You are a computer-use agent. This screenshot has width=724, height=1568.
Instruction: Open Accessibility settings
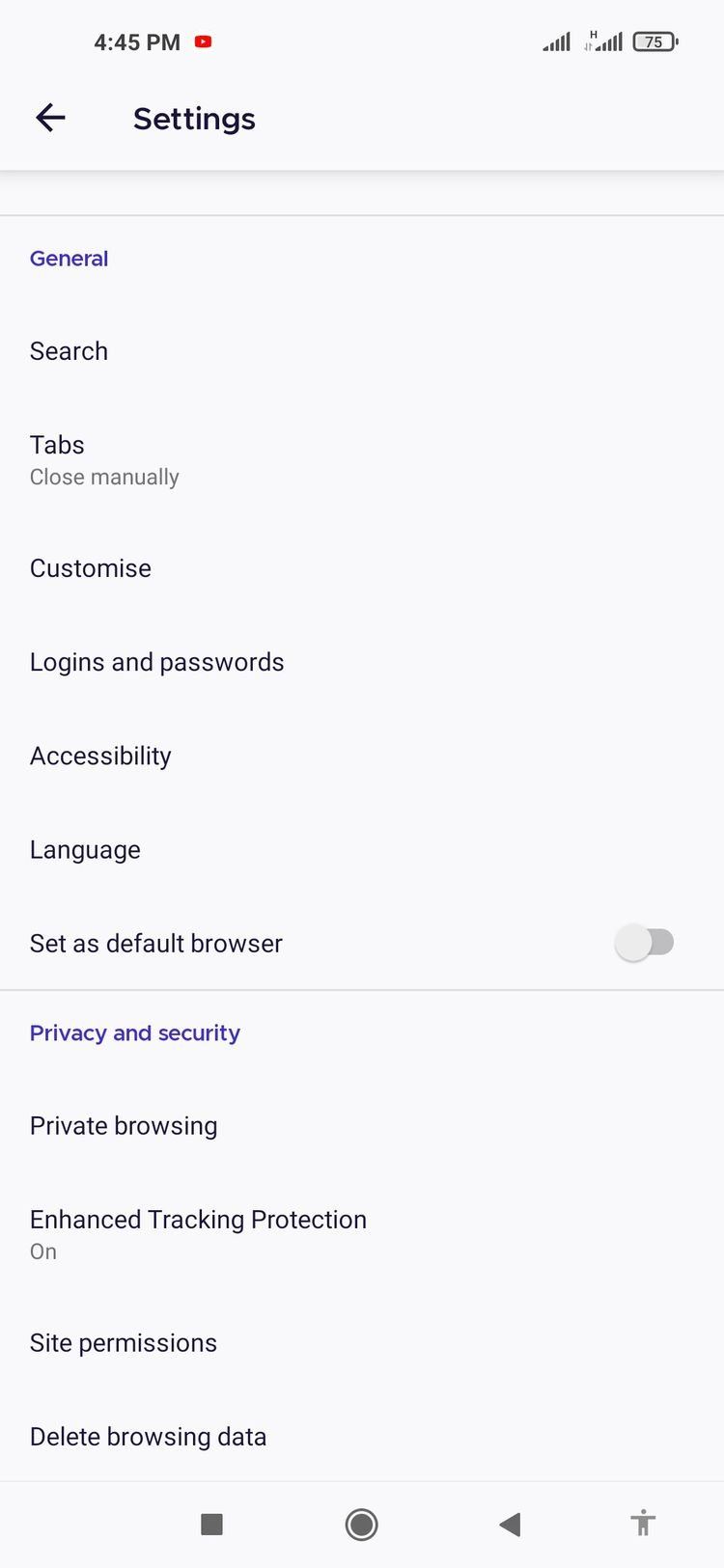(100, 756)
